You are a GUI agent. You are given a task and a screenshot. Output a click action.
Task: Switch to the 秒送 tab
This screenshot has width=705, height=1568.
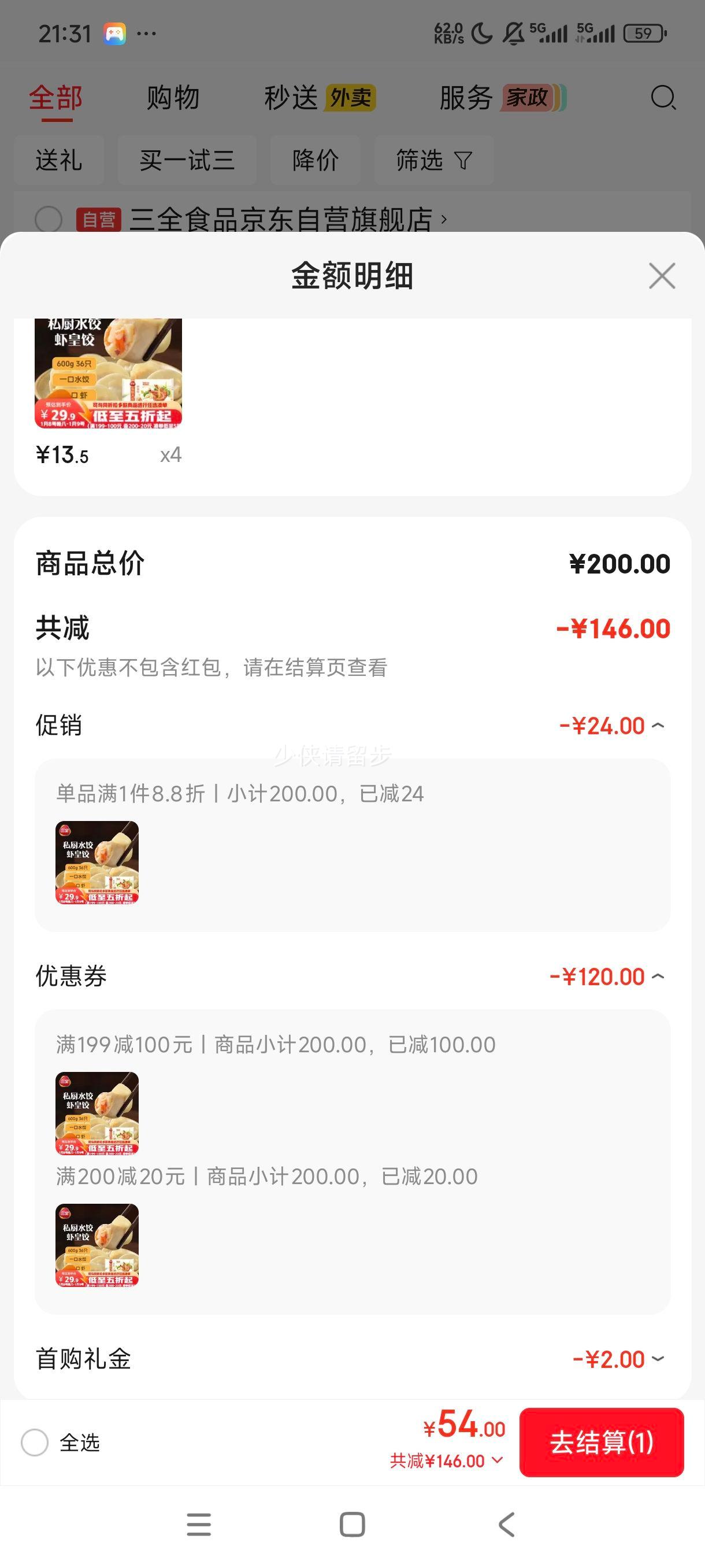coord(291,98)
